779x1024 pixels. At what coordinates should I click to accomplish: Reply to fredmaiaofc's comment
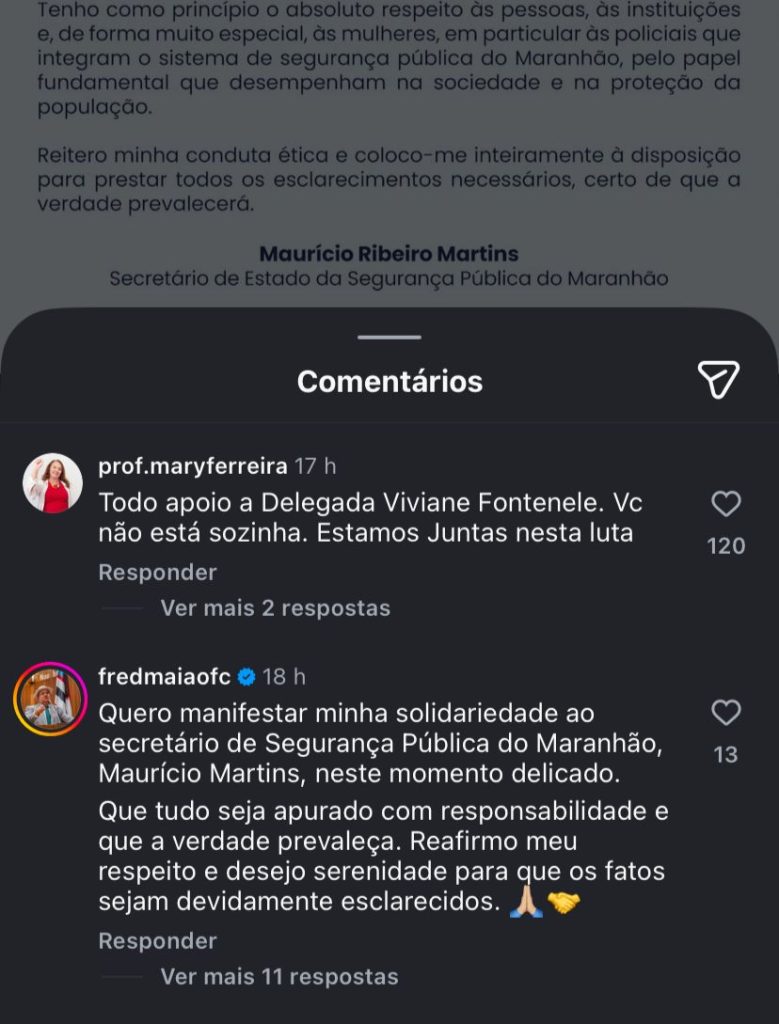157,941
